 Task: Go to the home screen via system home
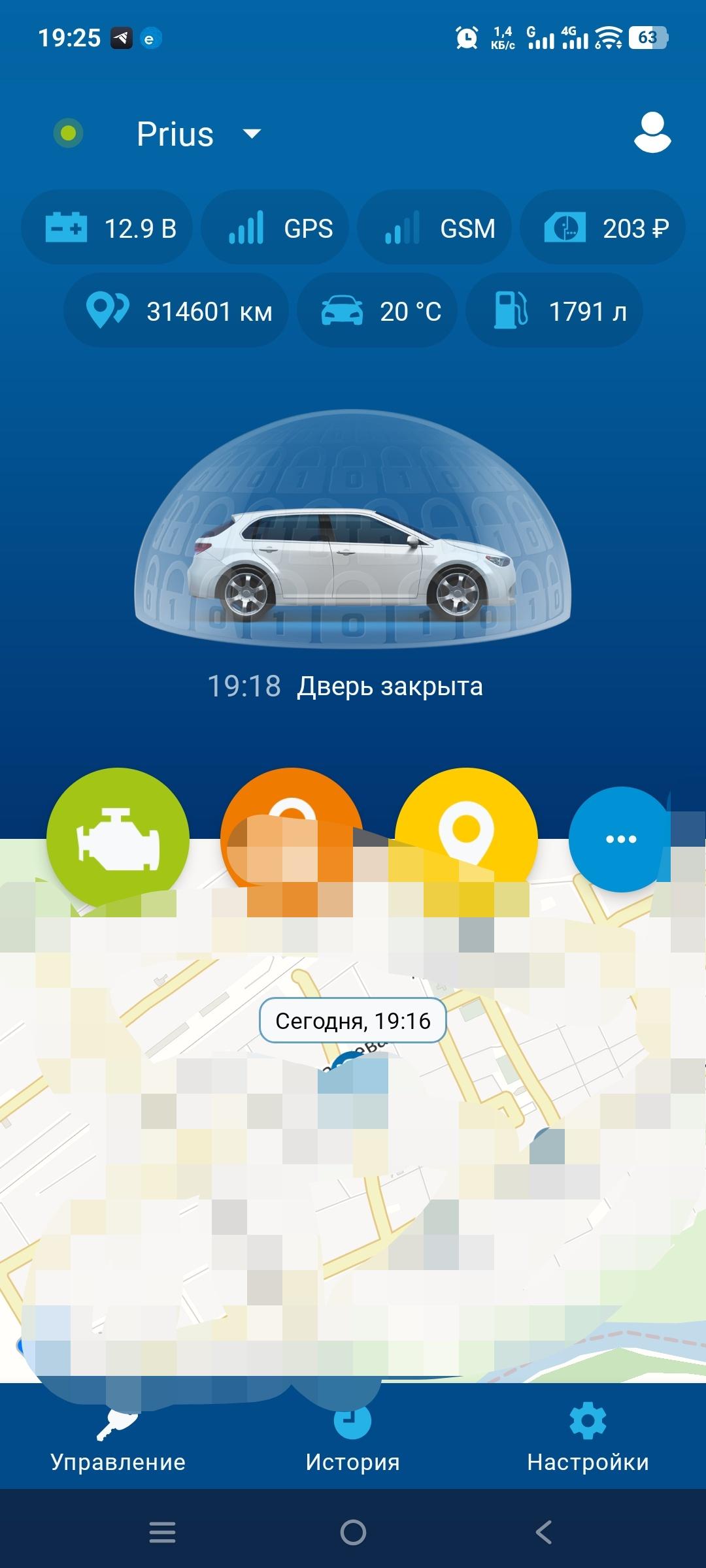[x=353, y=1531]
